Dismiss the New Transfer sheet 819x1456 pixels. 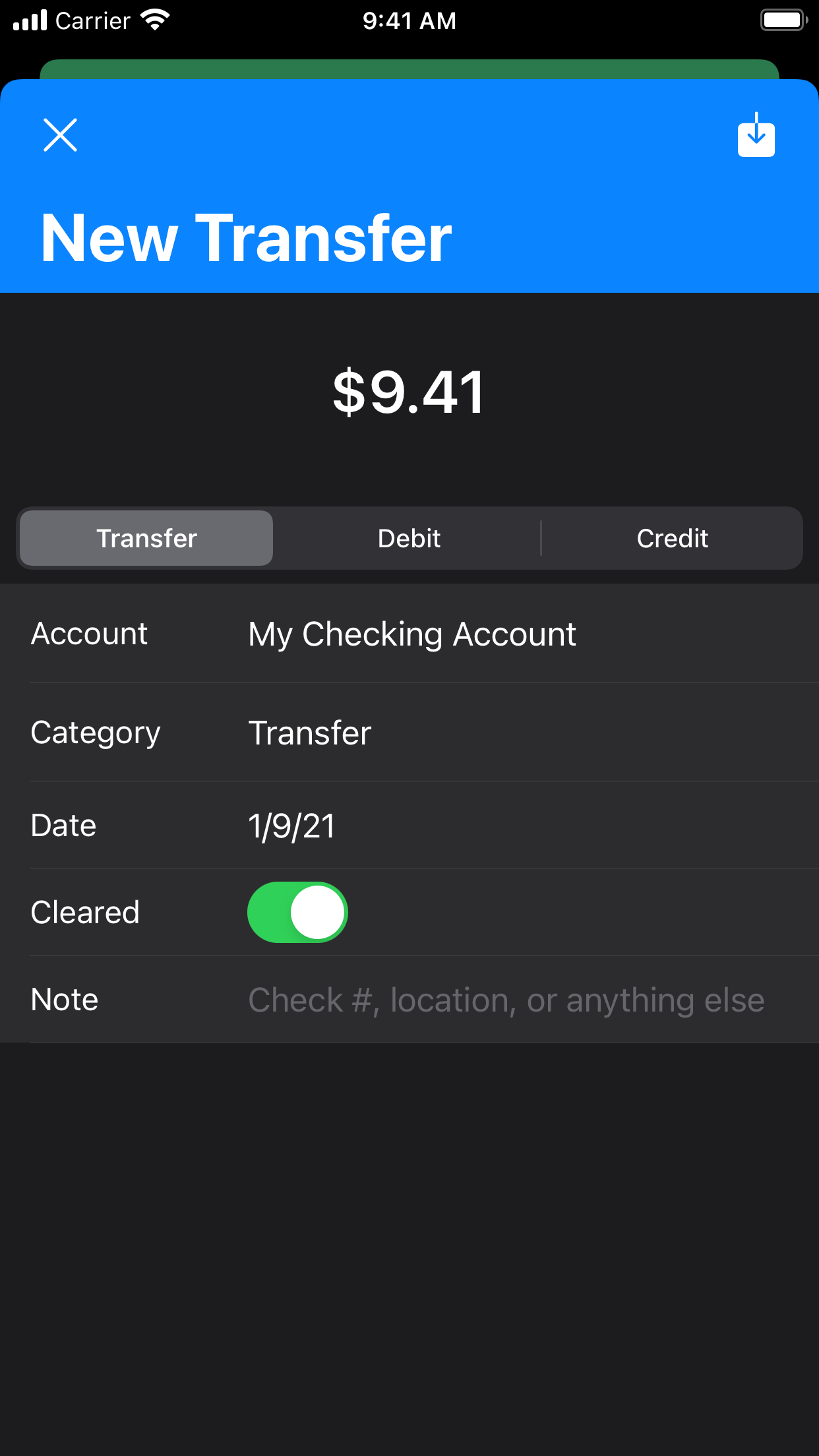(x=60, y=135)
